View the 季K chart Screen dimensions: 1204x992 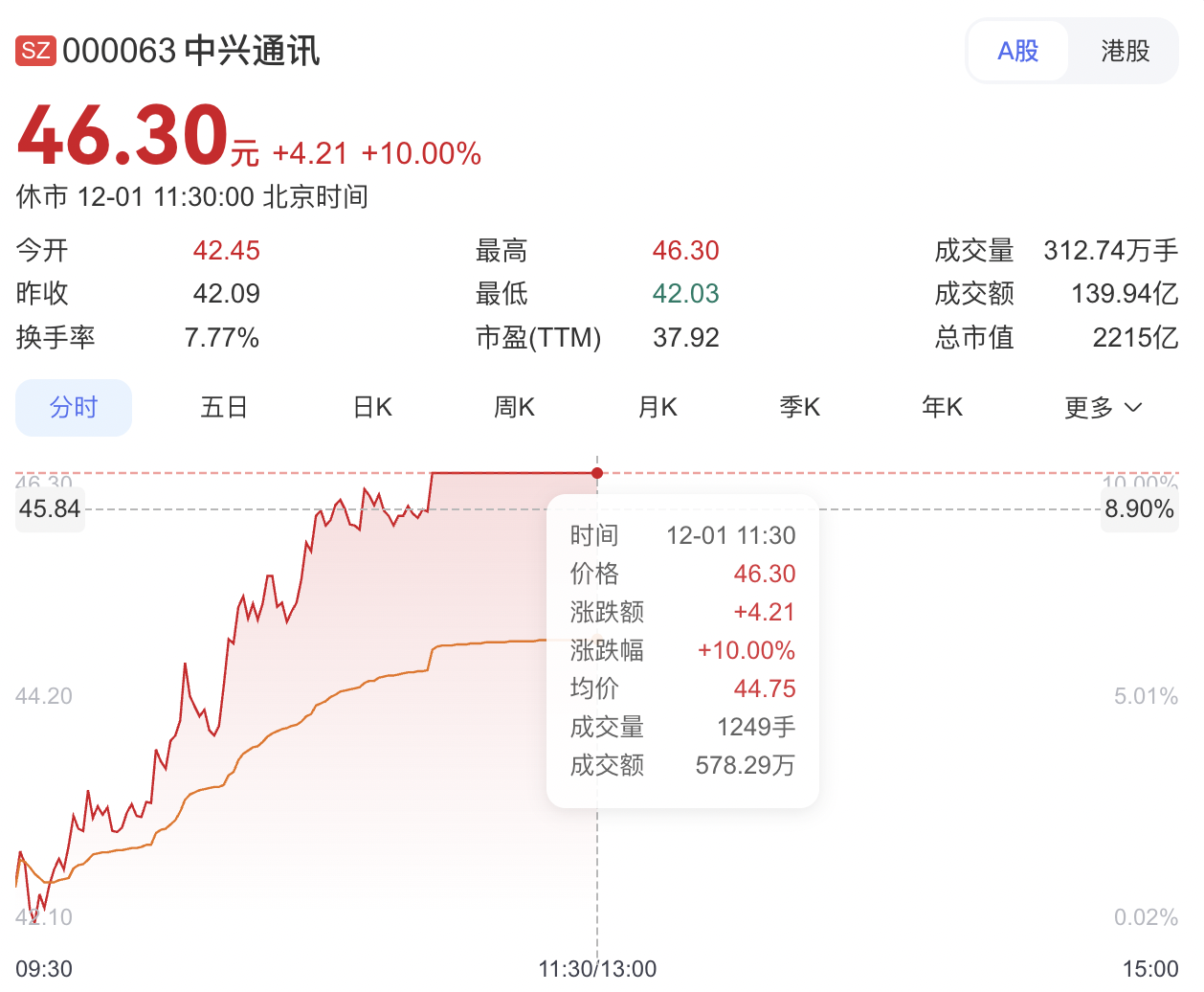800,408
